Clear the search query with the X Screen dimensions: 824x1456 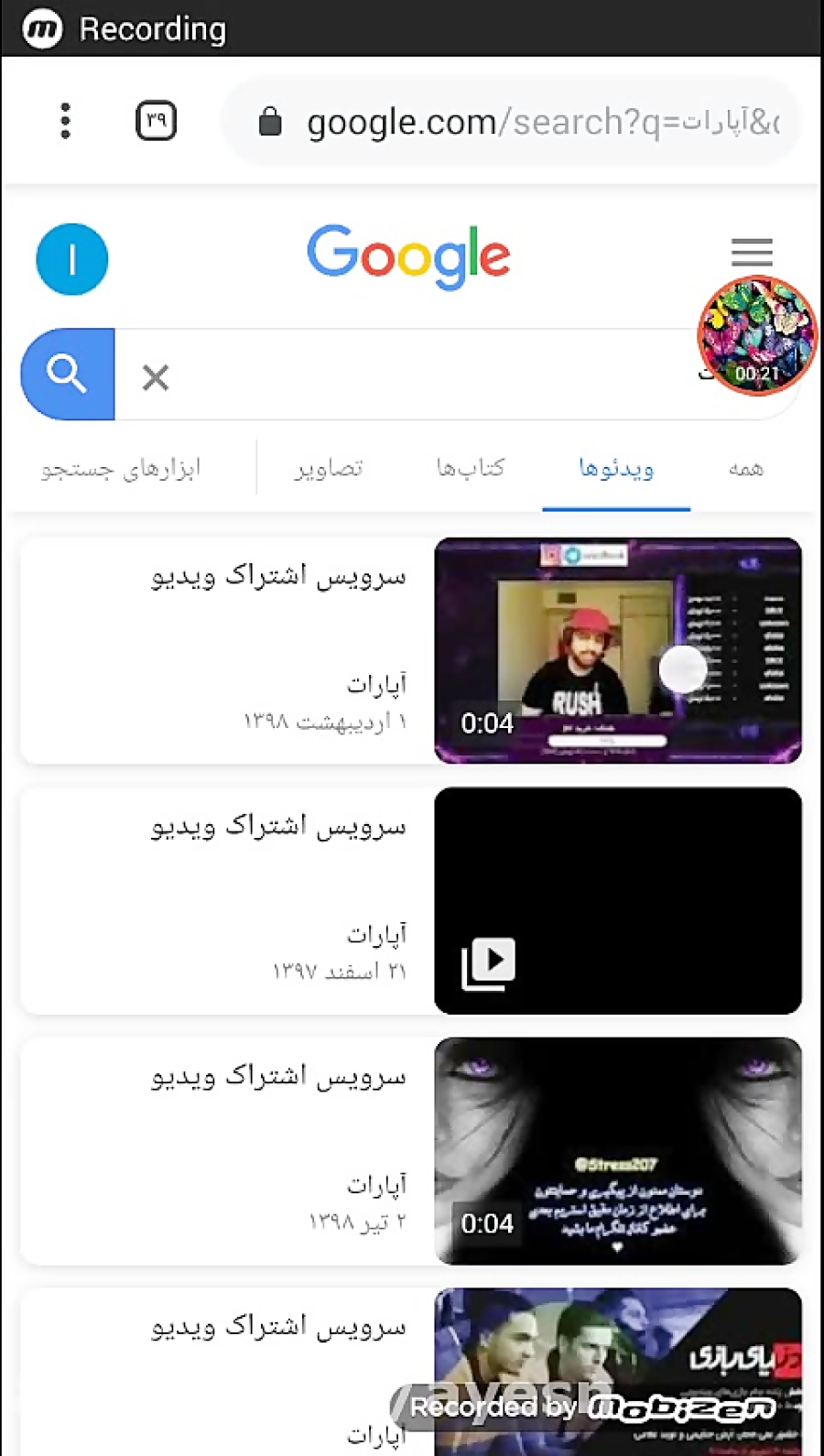click(156, 376)
